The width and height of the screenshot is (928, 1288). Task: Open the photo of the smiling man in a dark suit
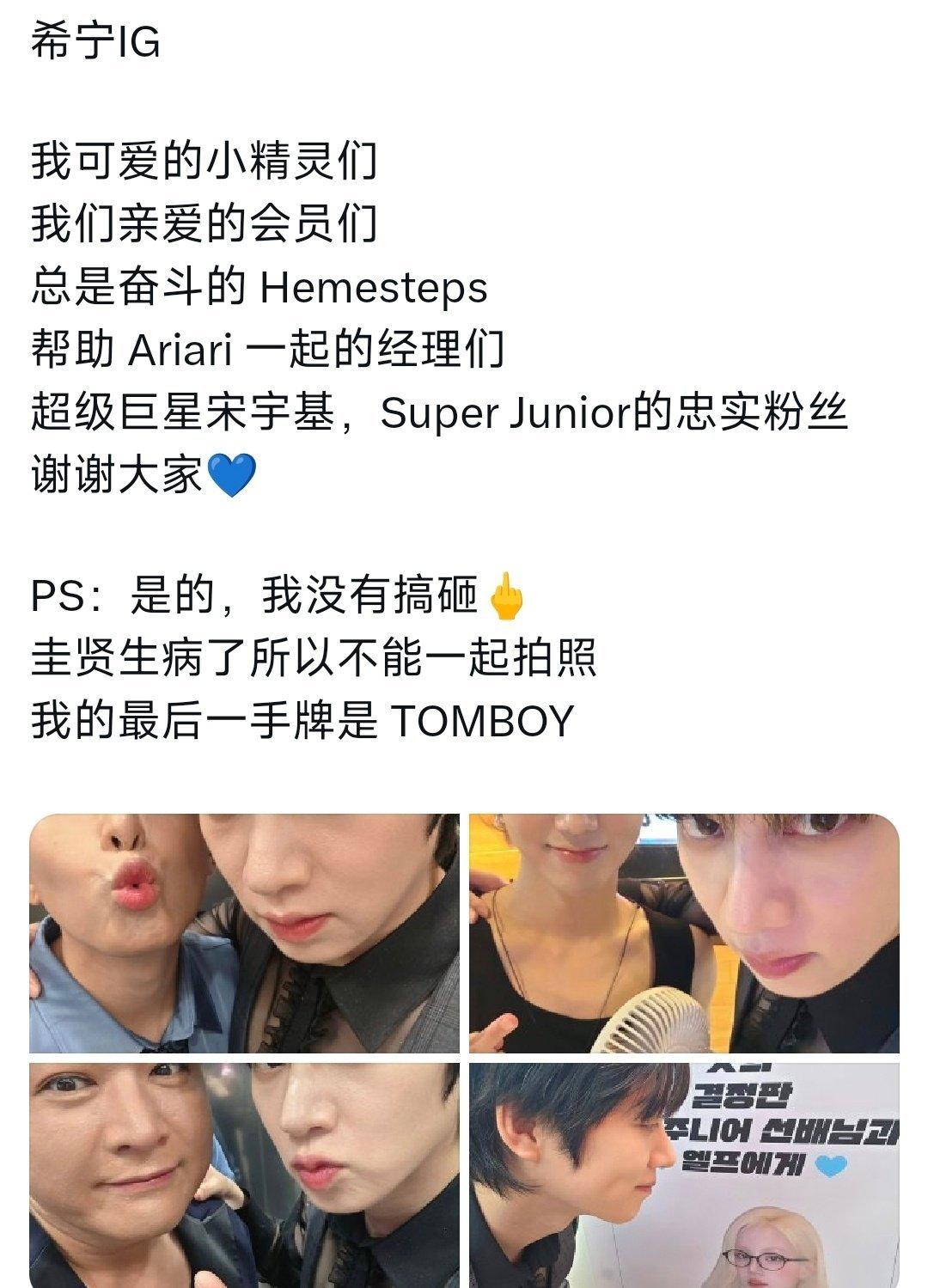pyautogui.click(x=244, y=1174)
